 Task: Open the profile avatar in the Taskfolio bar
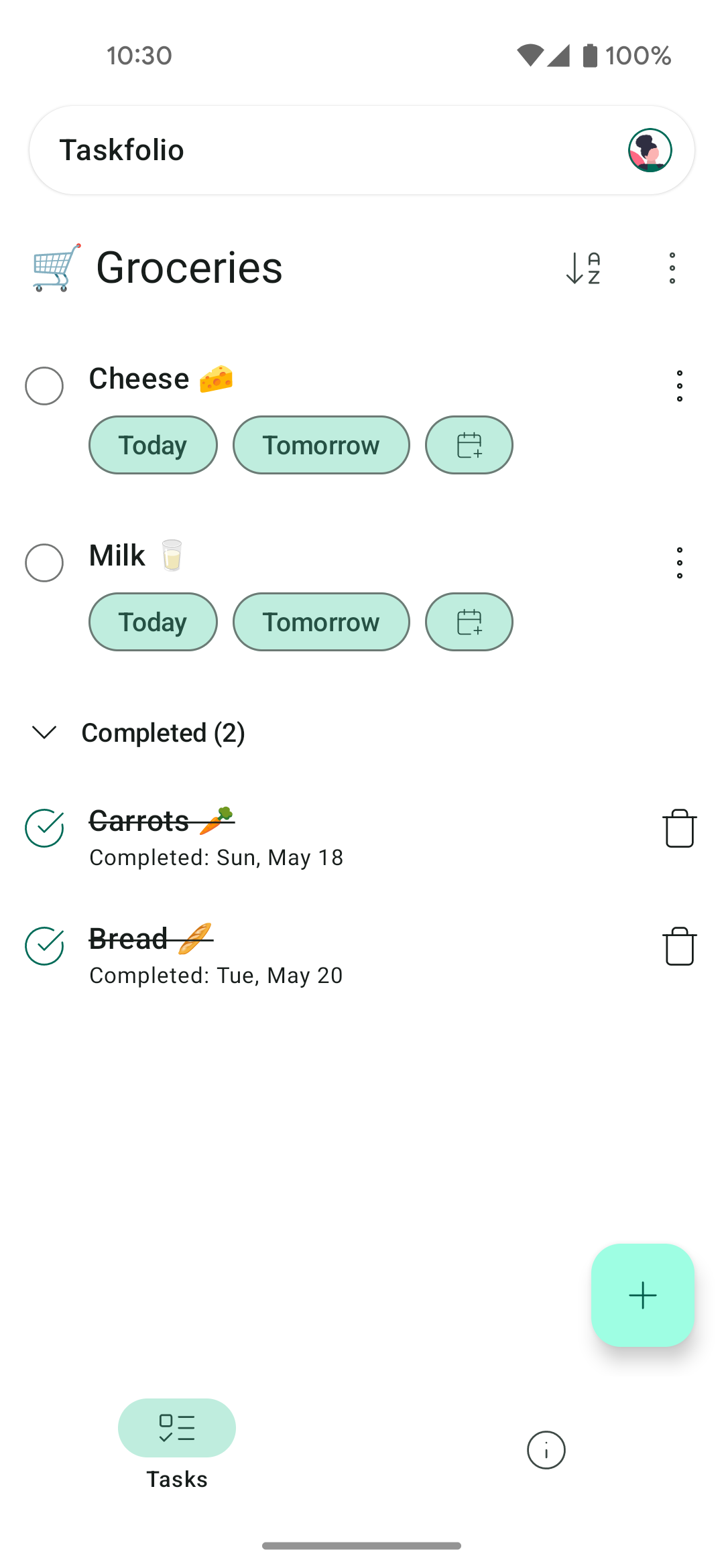point(650,150)
